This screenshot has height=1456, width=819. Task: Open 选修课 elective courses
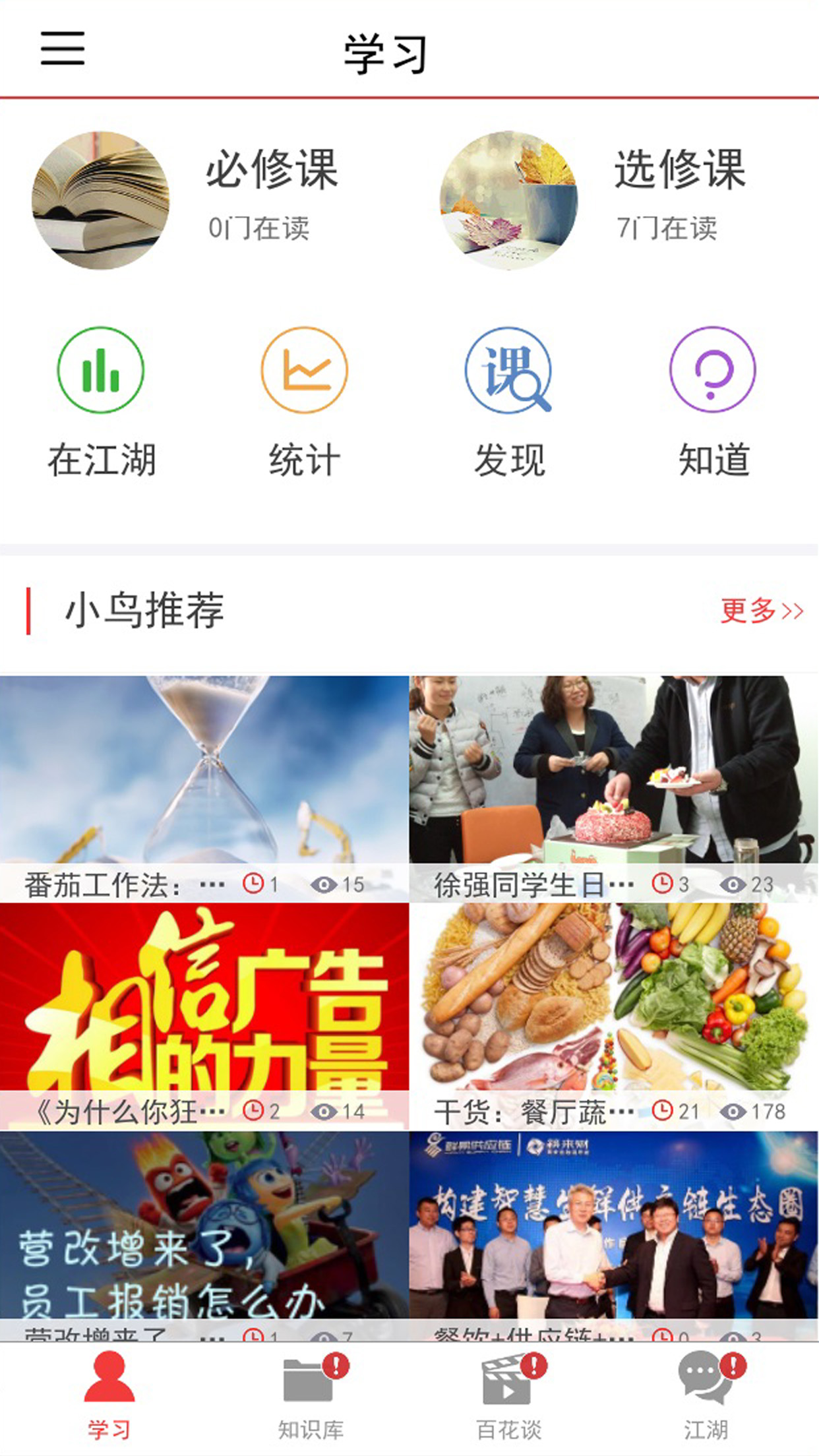593,200
